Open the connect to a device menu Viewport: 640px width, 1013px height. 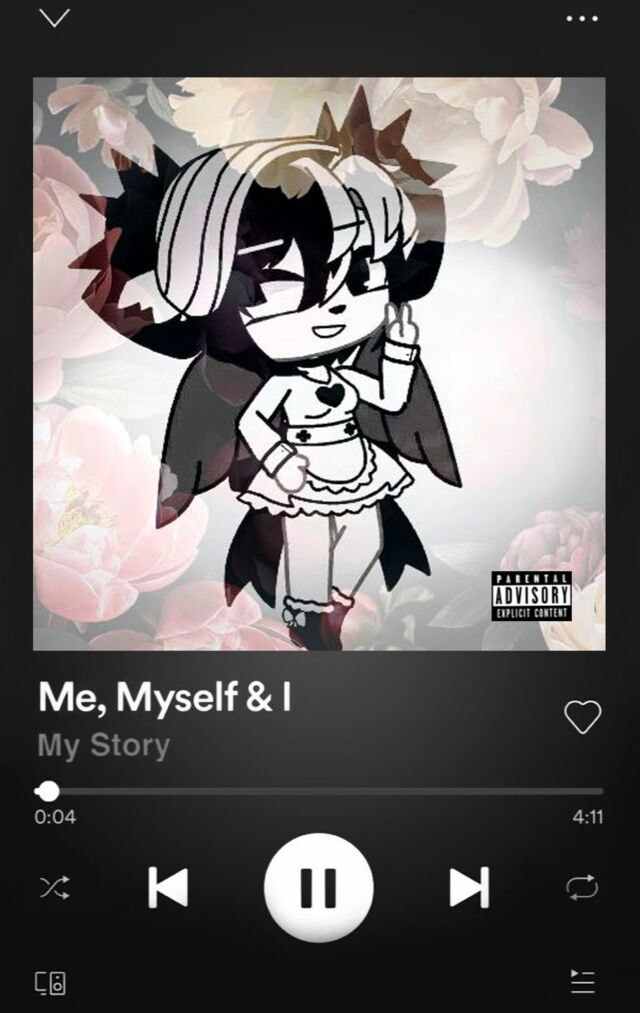tap(51, 982)
